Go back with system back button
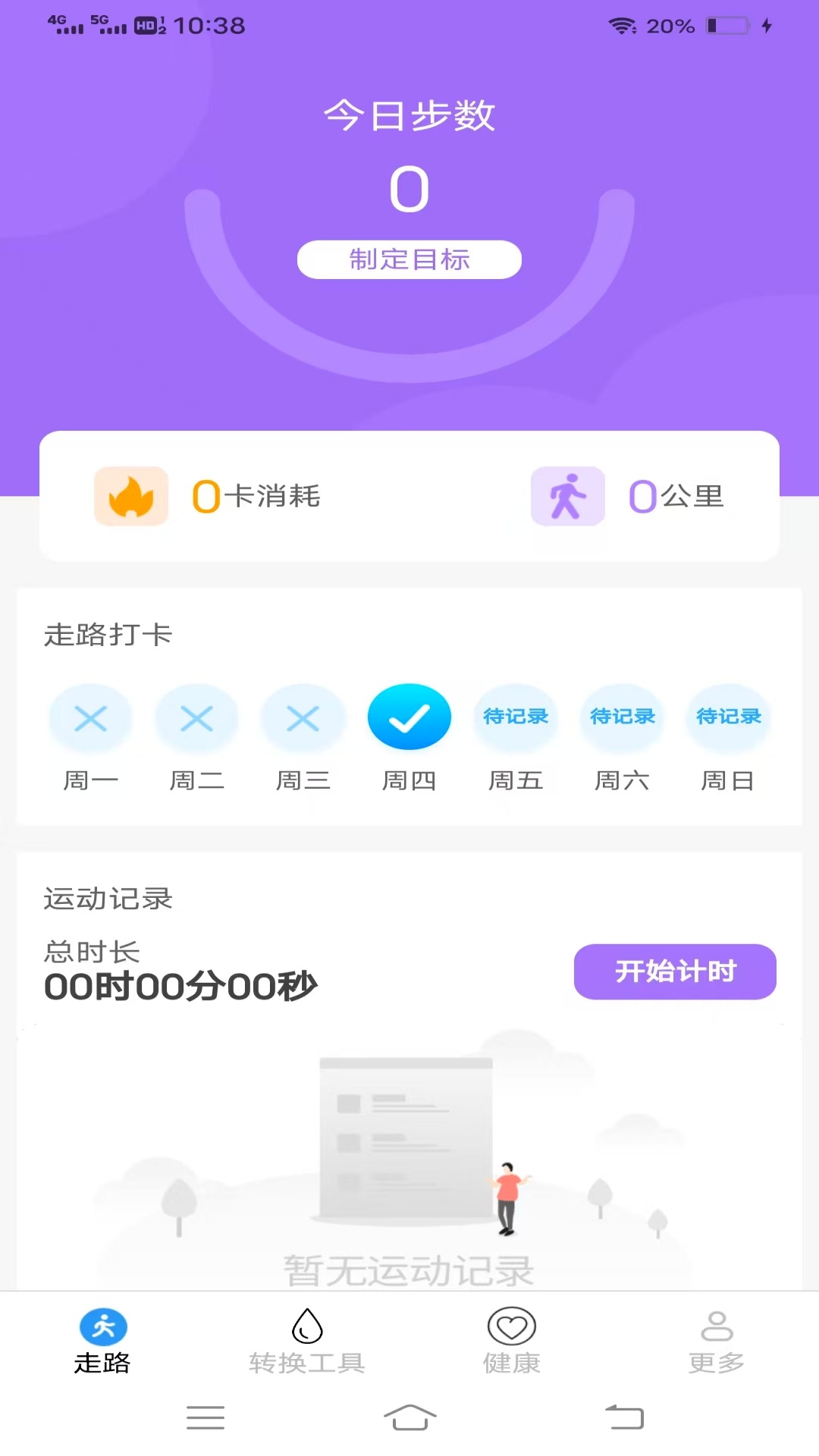The height and width of the screenshot is (1456, 819). [x=624, y=1417]
